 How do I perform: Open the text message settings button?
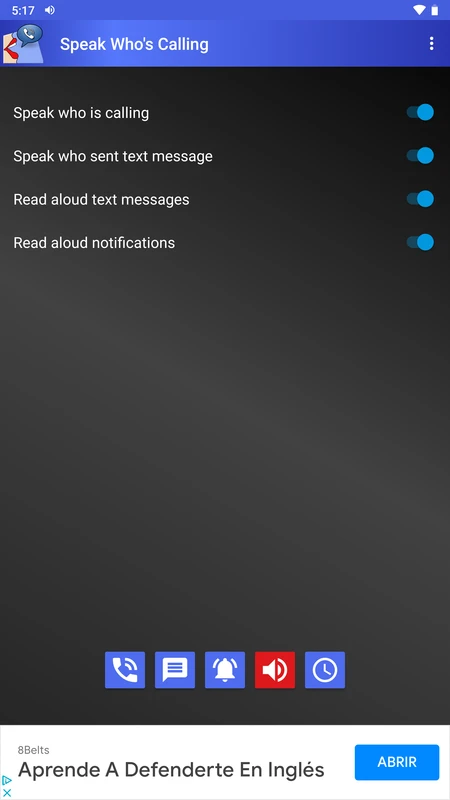point(175,670)
